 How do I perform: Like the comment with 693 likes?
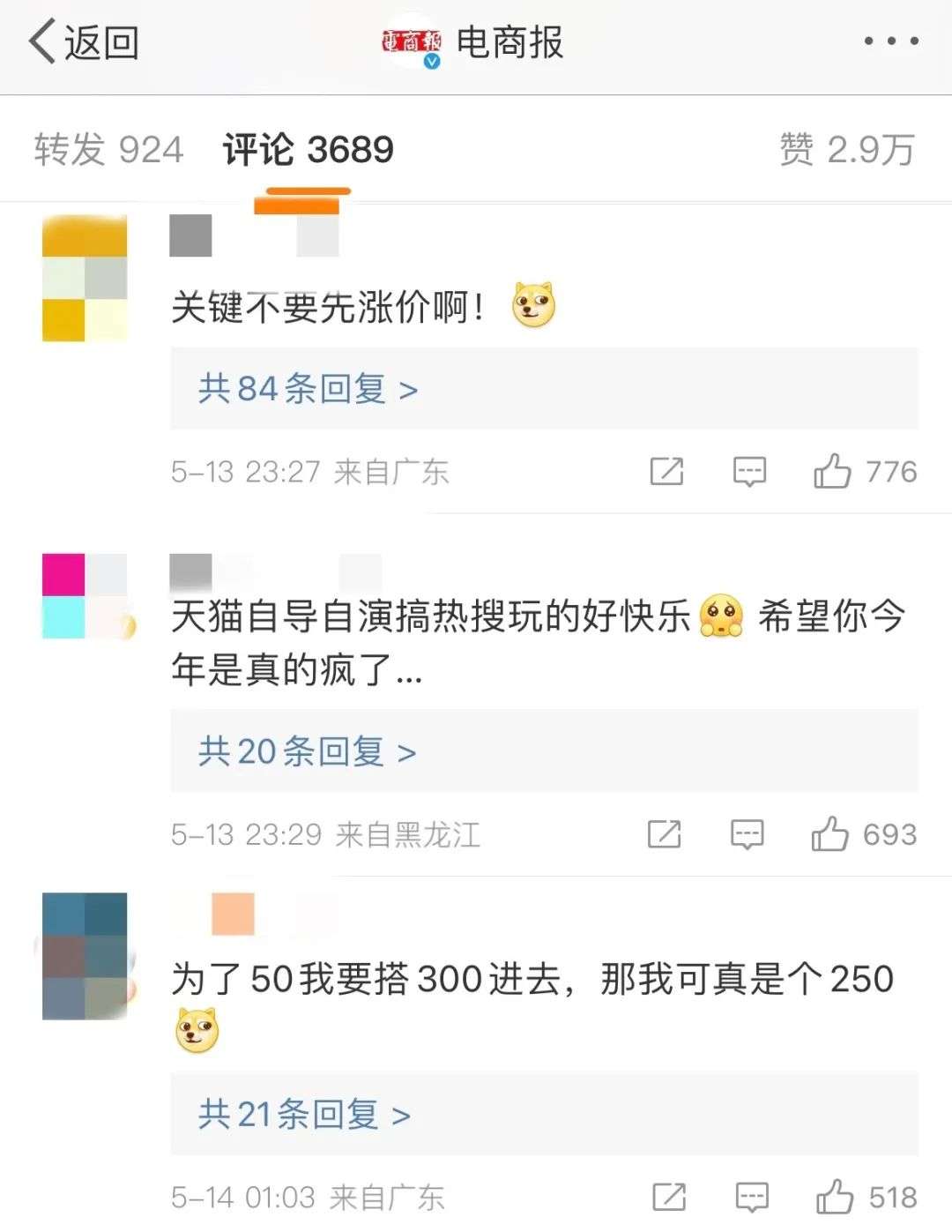[829, 834]
